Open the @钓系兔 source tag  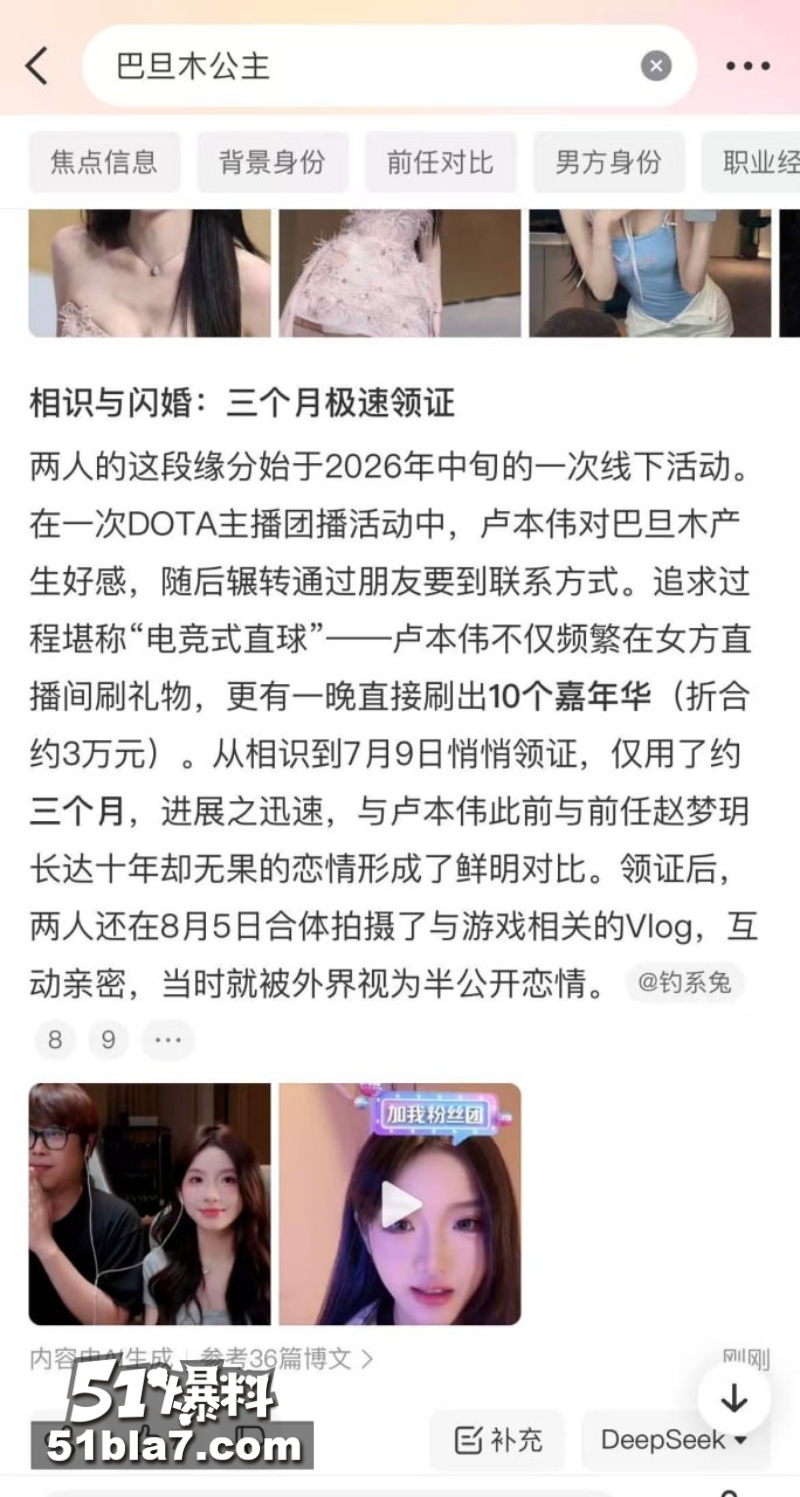click(685, 983)
